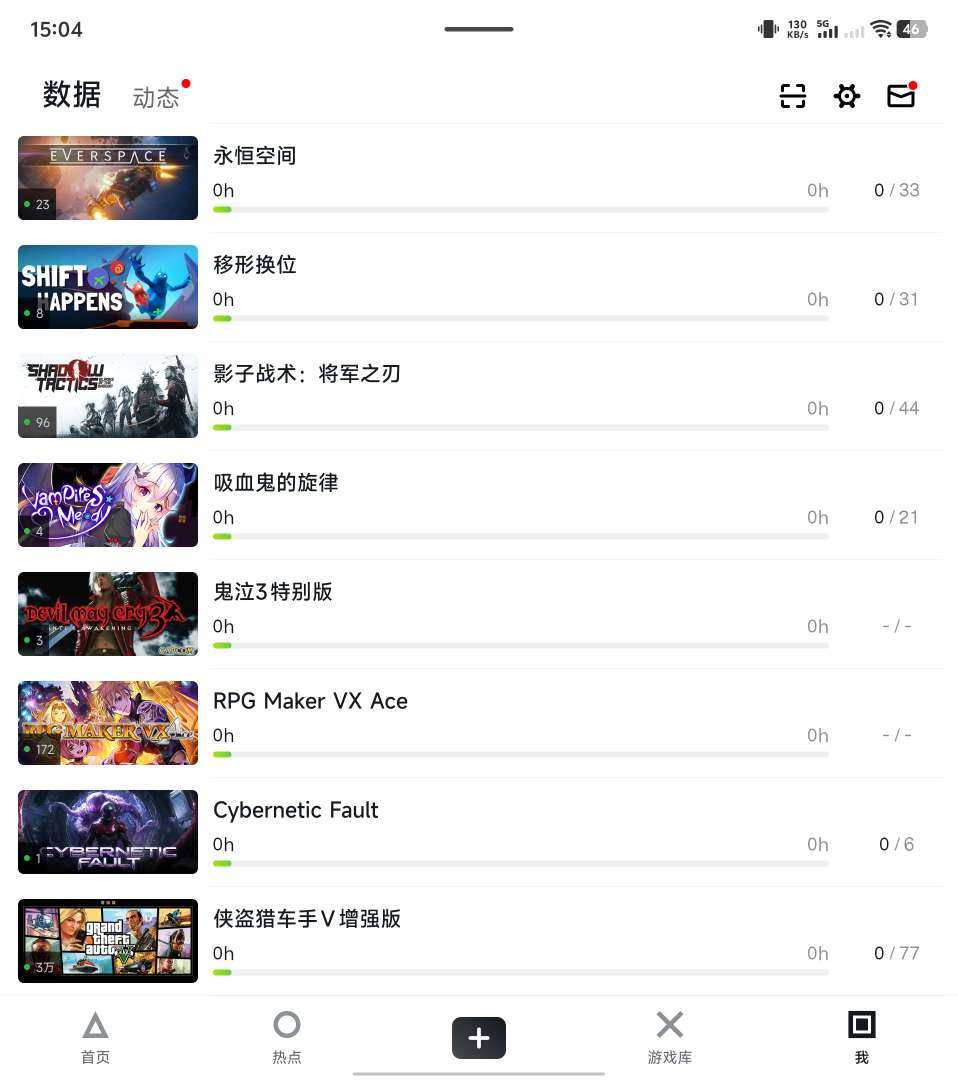Screen dimensions: 958x1080
Task: Switch to the 动态 tab
Action: pyautogui.click(x=156, y=96)
